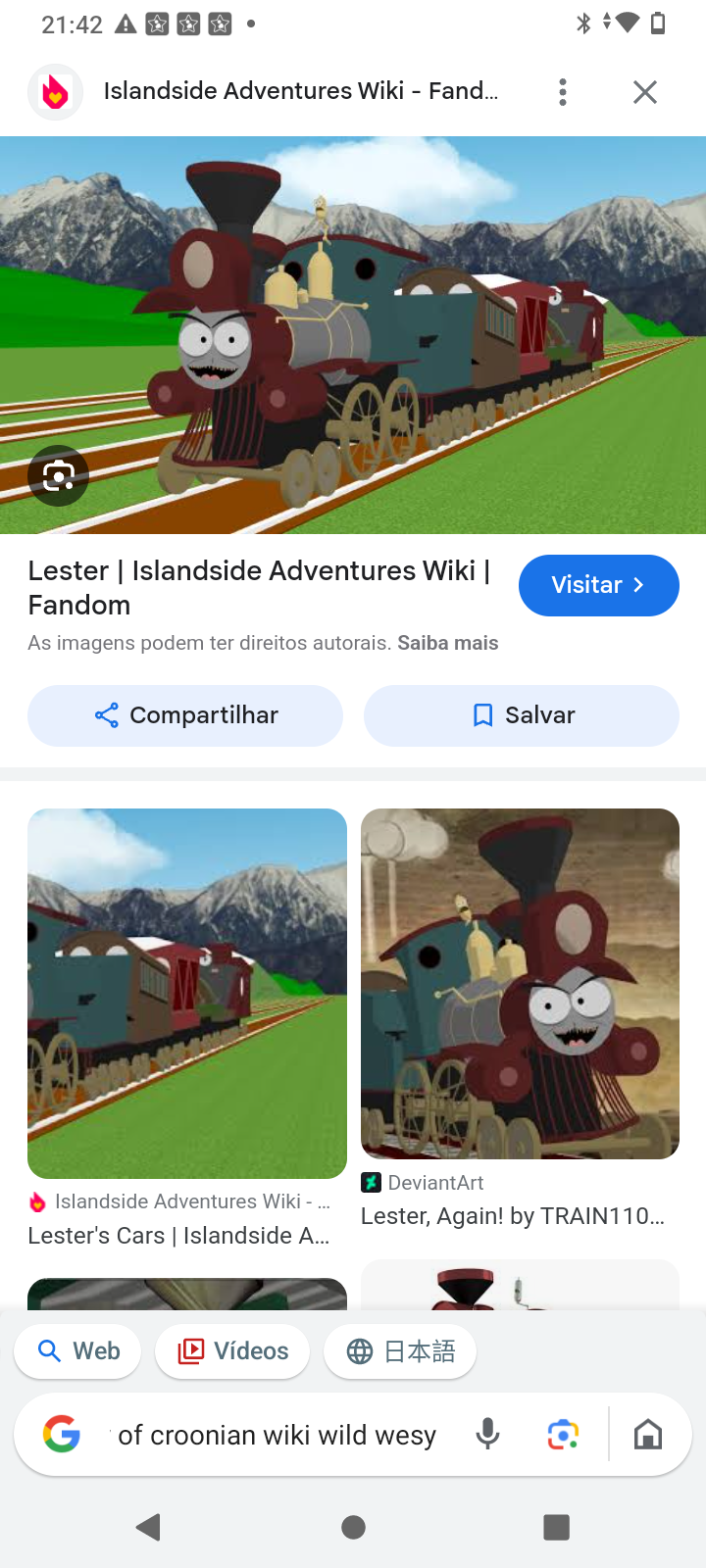Share image via Compartilhar
The width and height of the screenshot is (706, 1568).
pyautogui.click(x=185, y=715)
